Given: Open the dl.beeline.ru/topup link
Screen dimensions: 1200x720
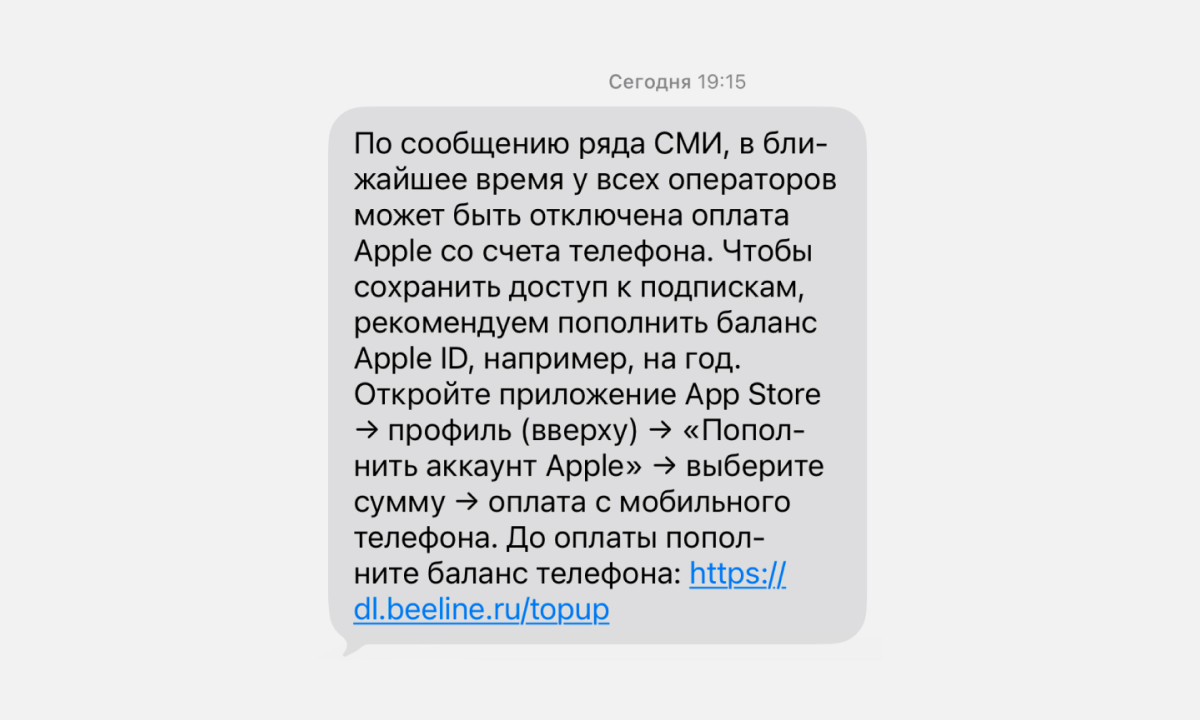Looking at the screenshot, I should (x=481, y=609).
